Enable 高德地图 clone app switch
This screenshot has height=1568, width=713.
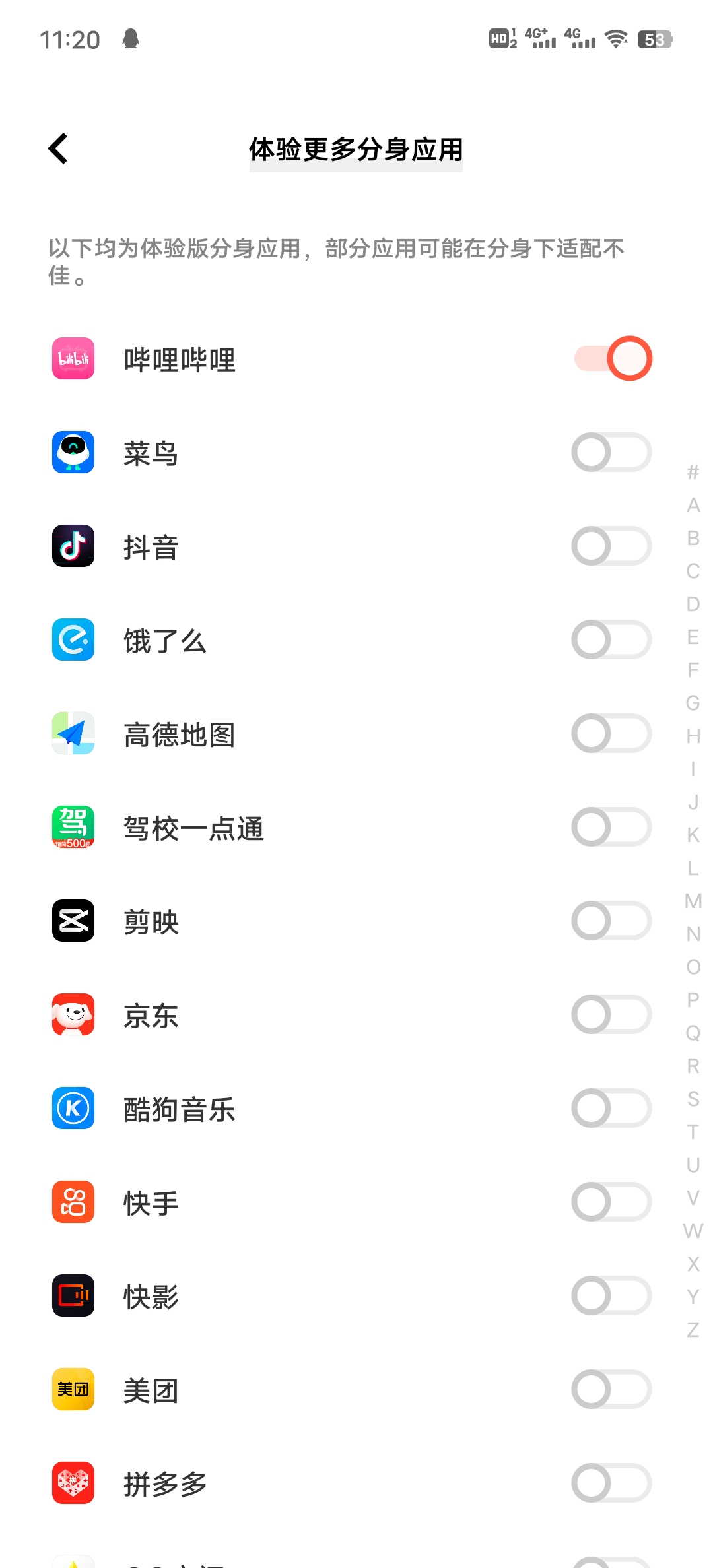pyautogui.click(x=611, y=733)
